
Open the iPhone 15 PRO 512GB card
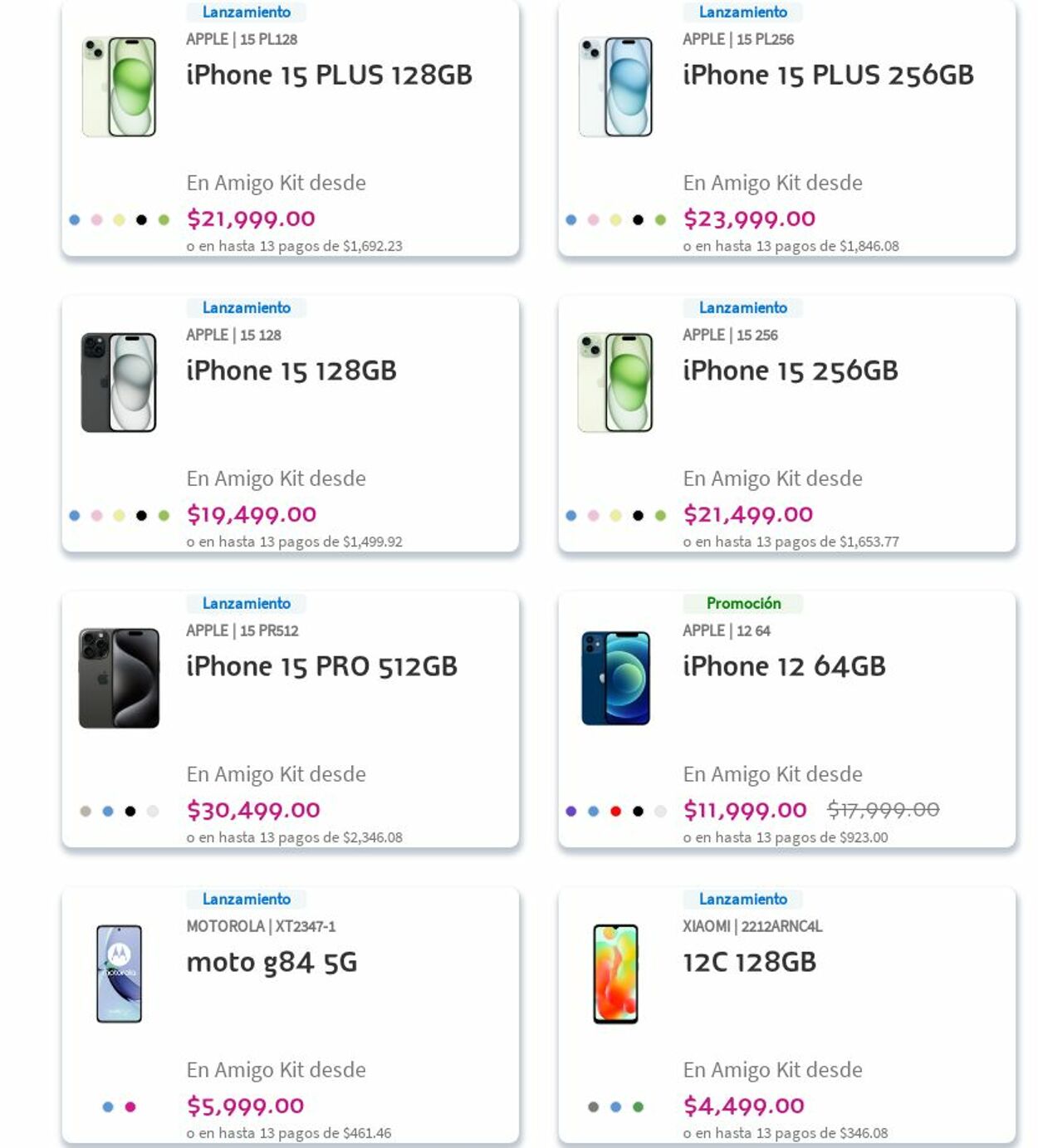click(321, 666)
